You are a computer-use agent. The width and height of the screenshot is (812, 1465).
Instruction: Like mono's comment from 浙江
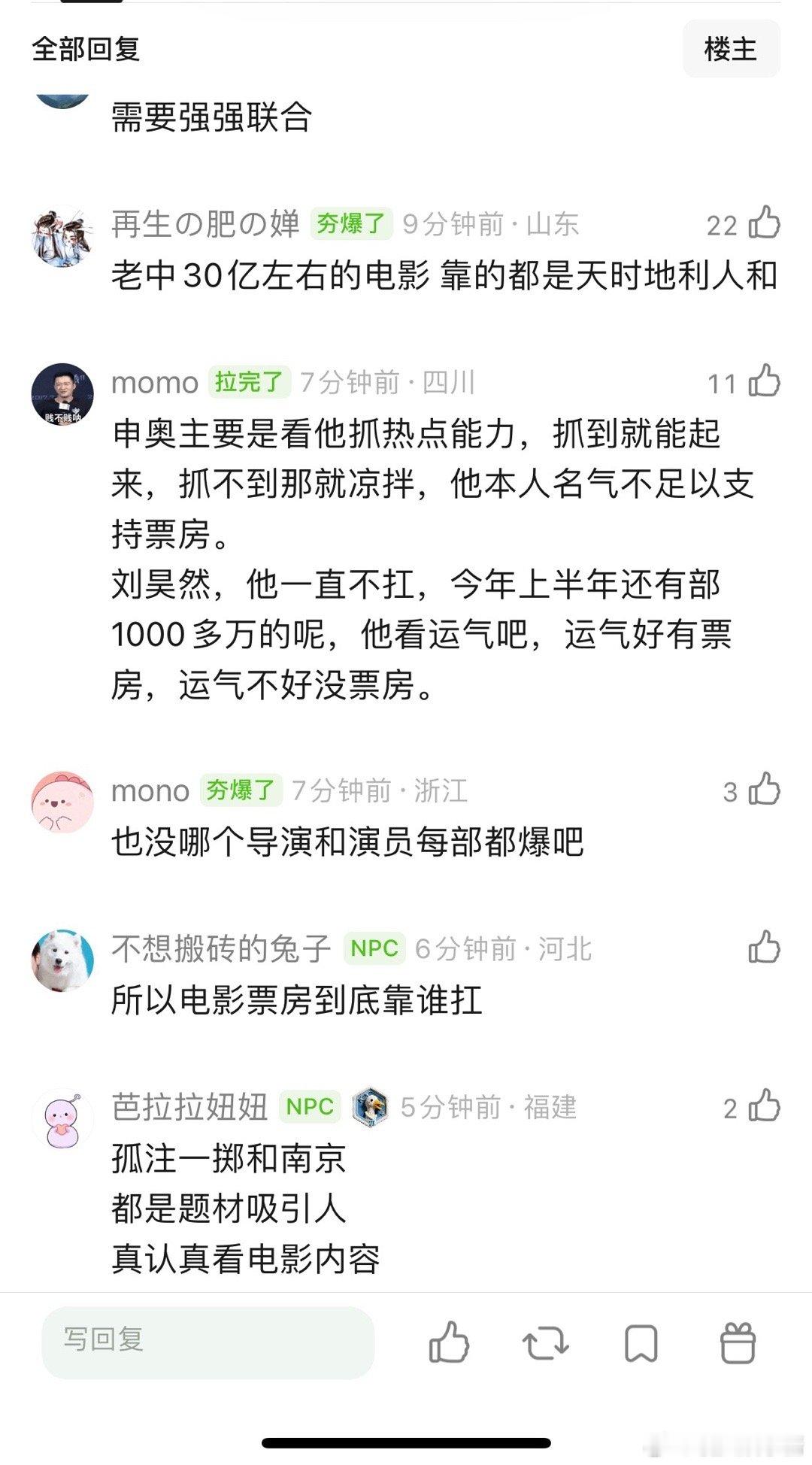tap(764, 790)
